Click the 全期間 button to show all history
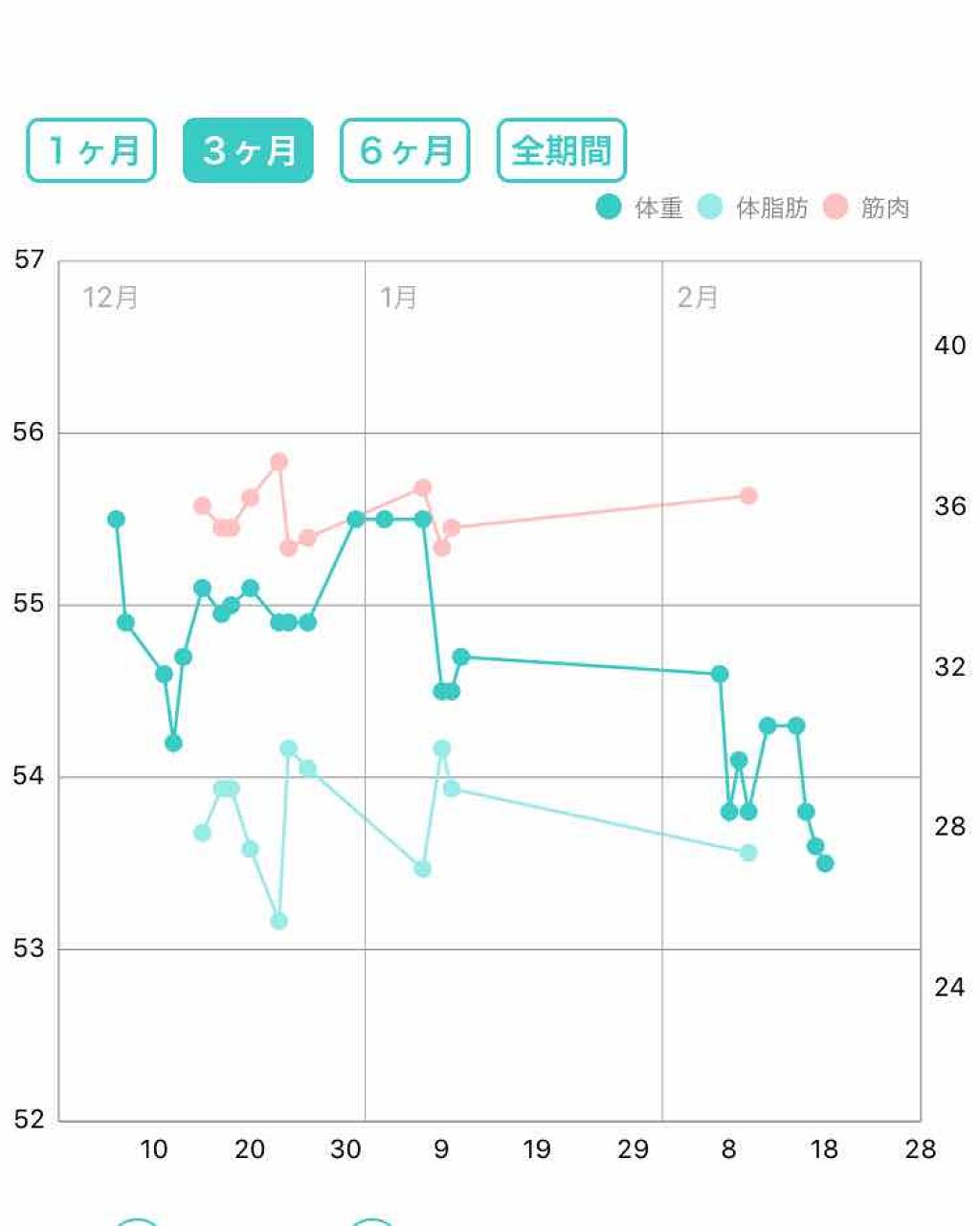Image resolution: width=980 pixels, height=1226 pixels. coord(562,149)
